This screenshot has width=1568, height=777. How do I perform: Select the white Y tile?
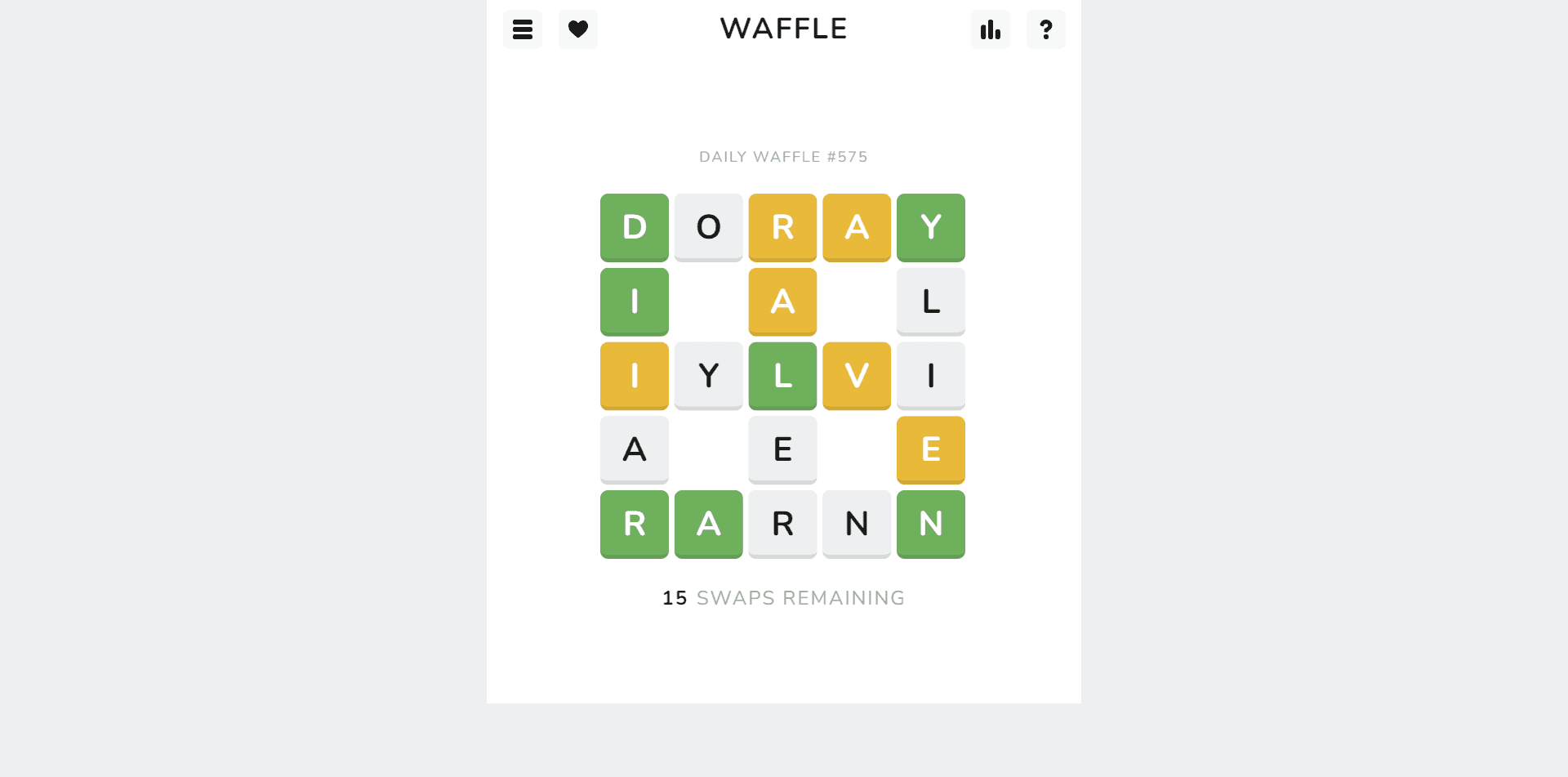pyautogui.click(x=708, y=376)
